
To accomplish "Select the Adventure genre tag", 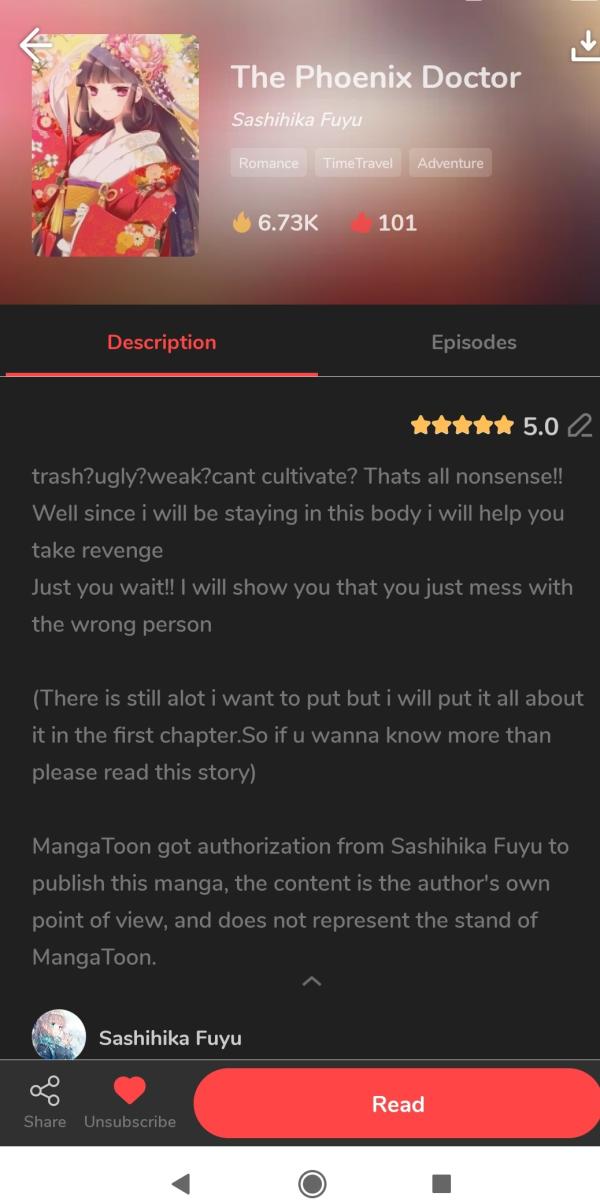I will point(450,163).
